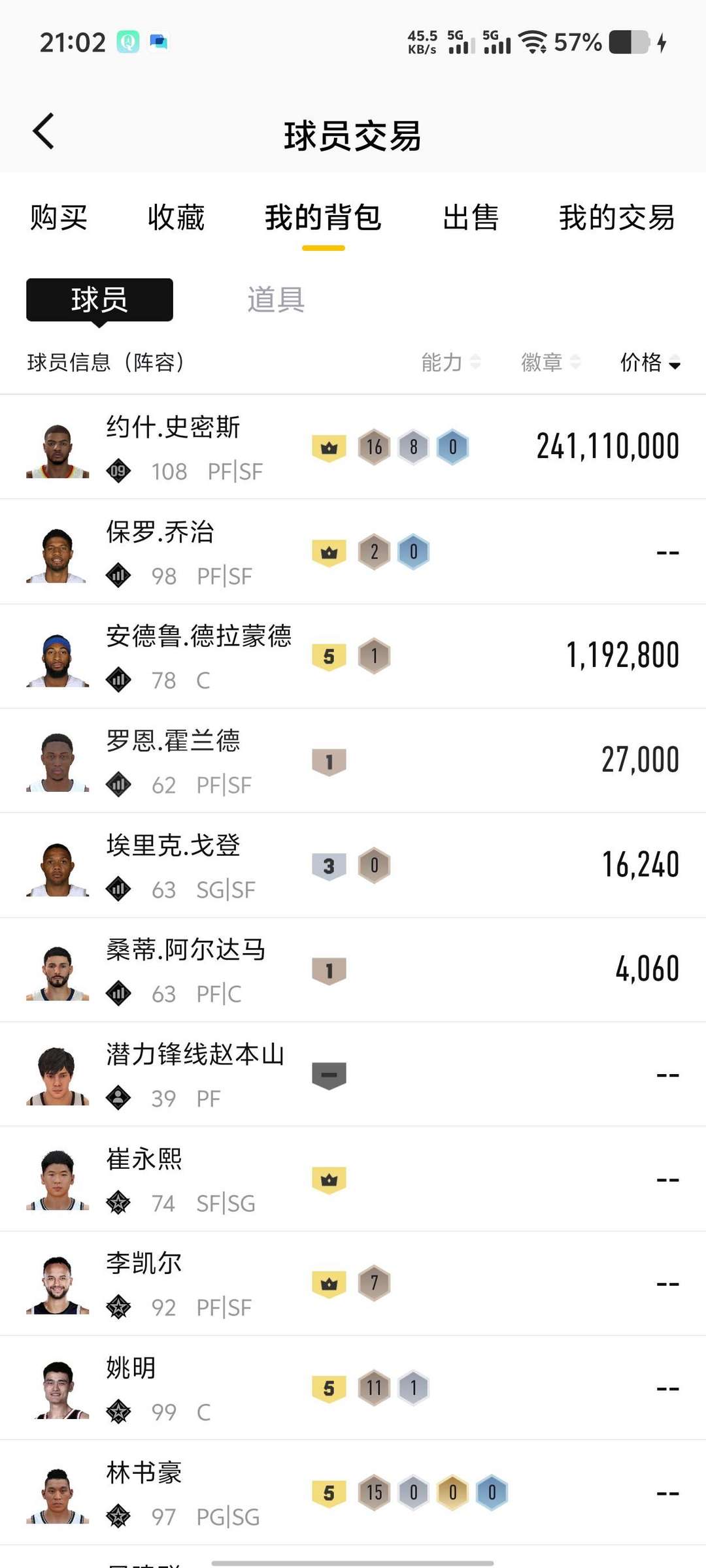Open player 崔永熙
Screen dimensions: 706x1568
tap(353, 1179)
